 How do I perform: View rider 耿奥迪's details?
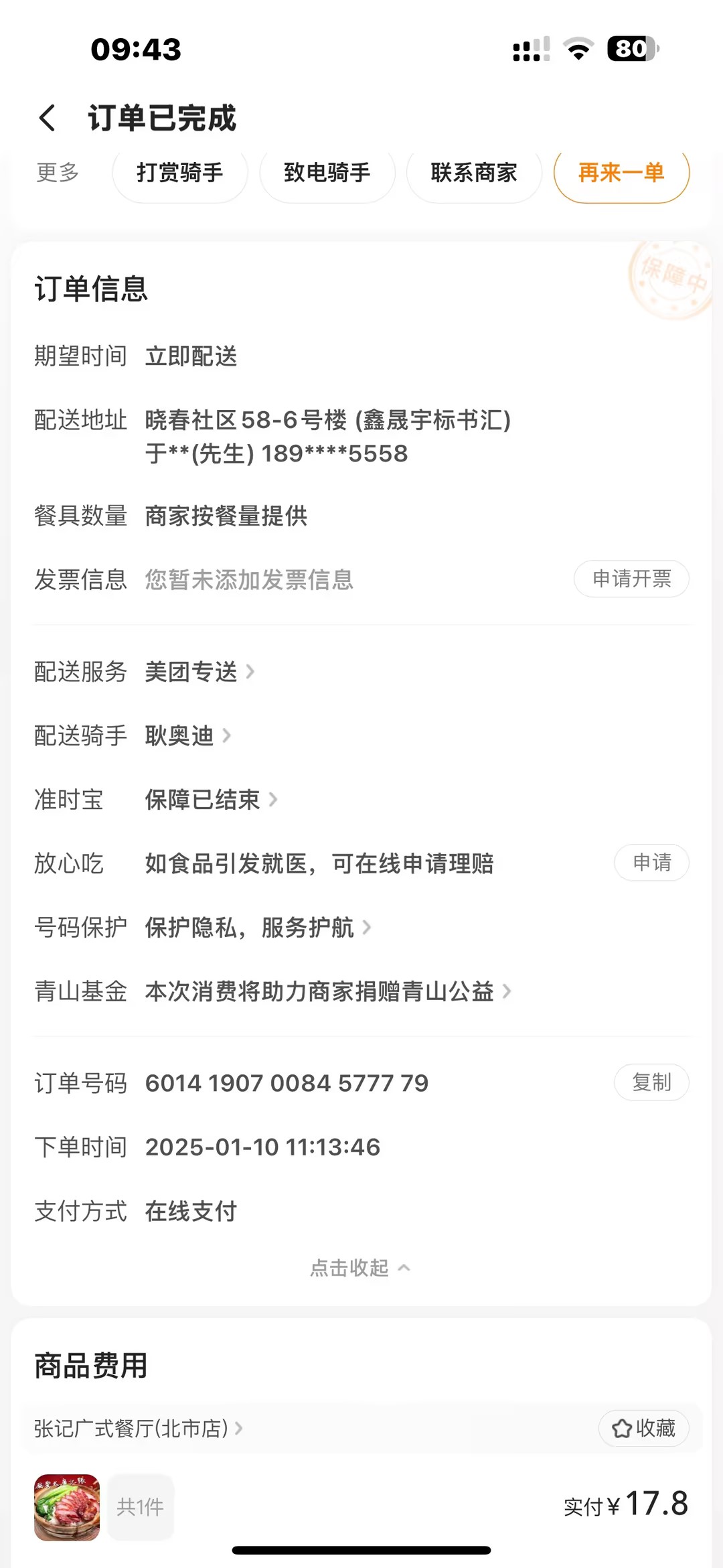click(x=187, y=735)
